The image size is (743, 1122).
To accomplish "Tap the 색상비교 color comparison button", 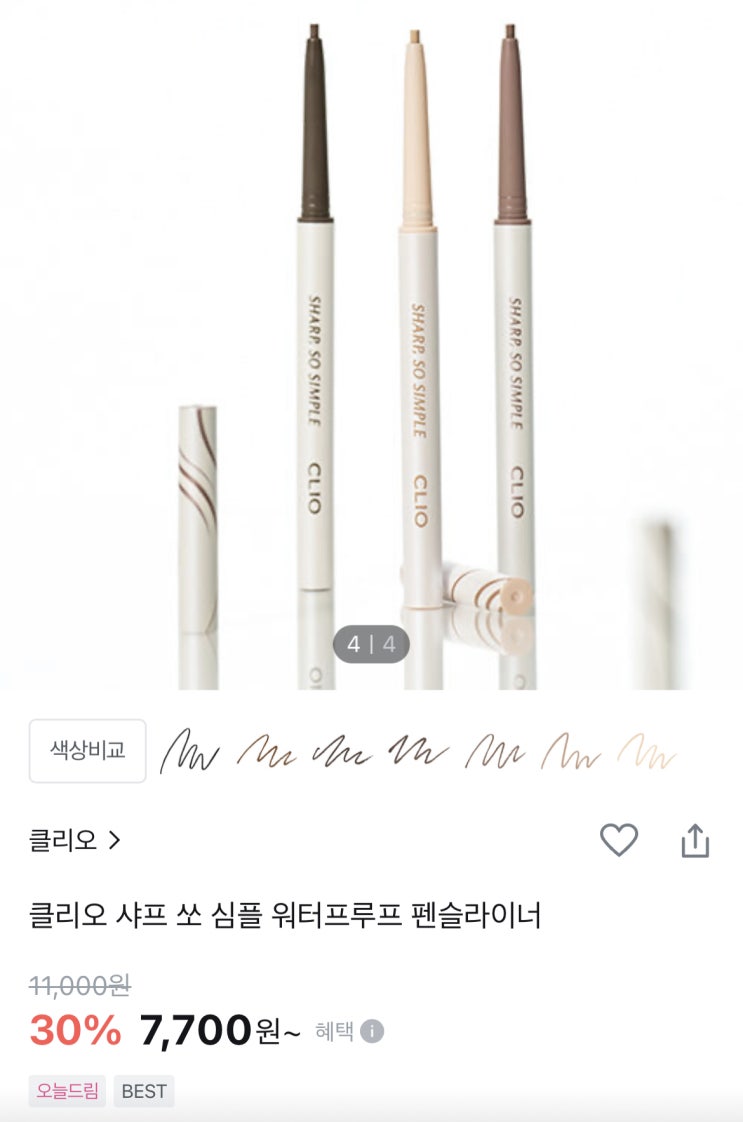I will click(87, 751).
